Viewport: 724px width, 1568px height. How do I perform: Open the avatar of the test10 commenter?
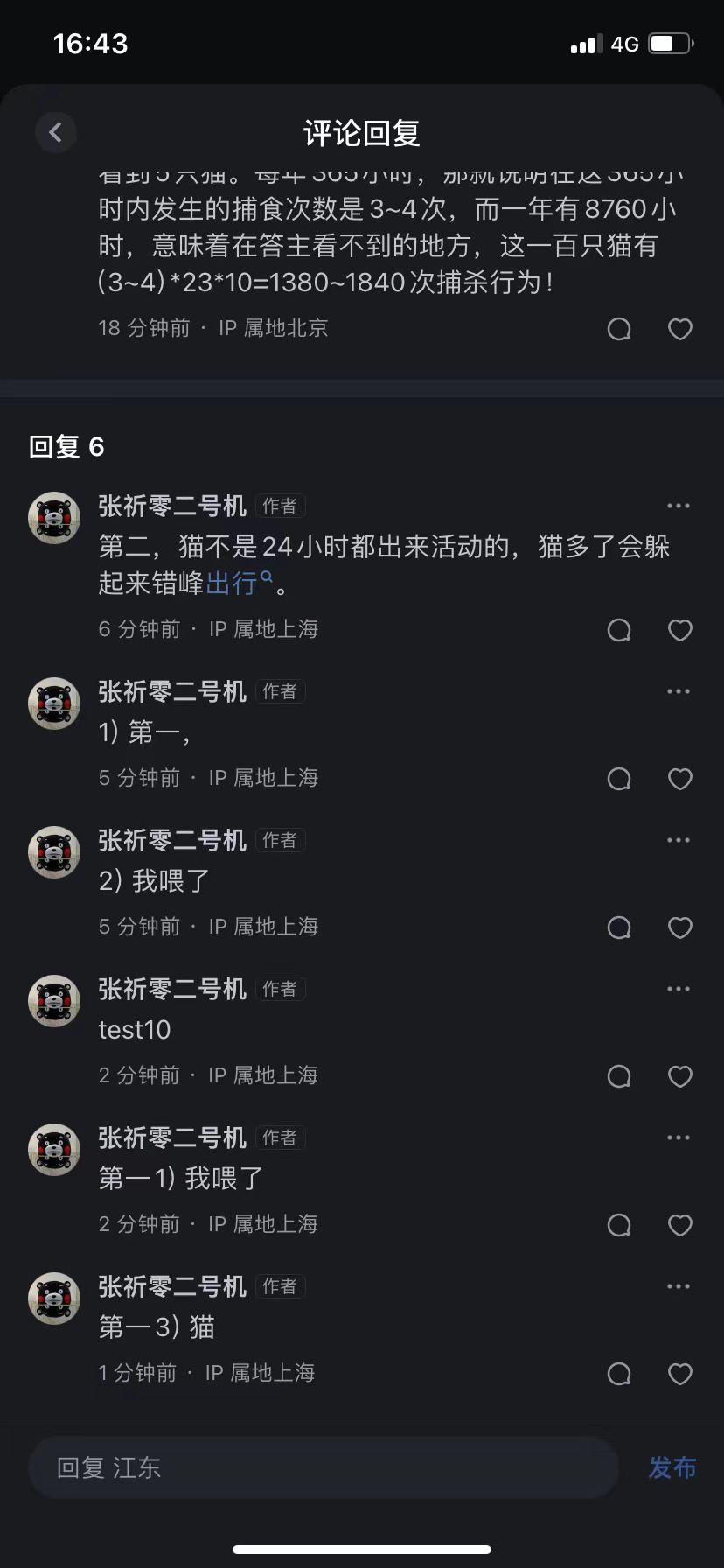tap(54, 1001)
